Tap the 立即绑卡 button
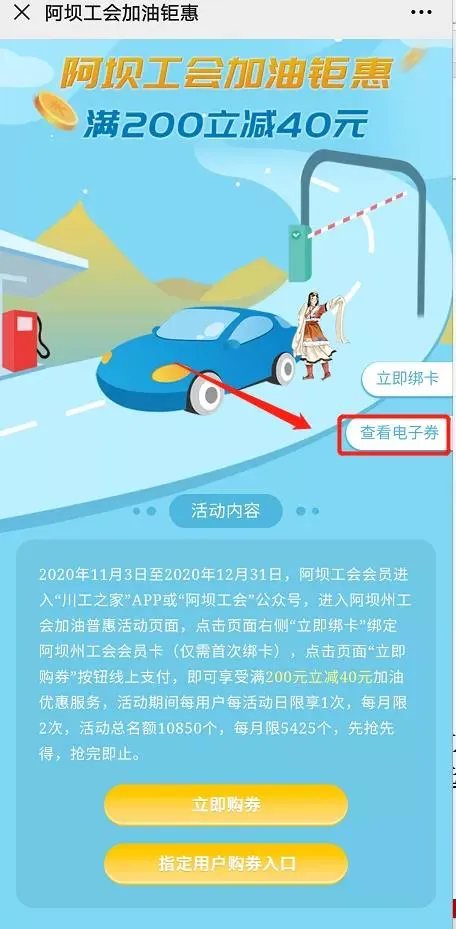Viewport: 456px width, 929px height. coord(407,378)
